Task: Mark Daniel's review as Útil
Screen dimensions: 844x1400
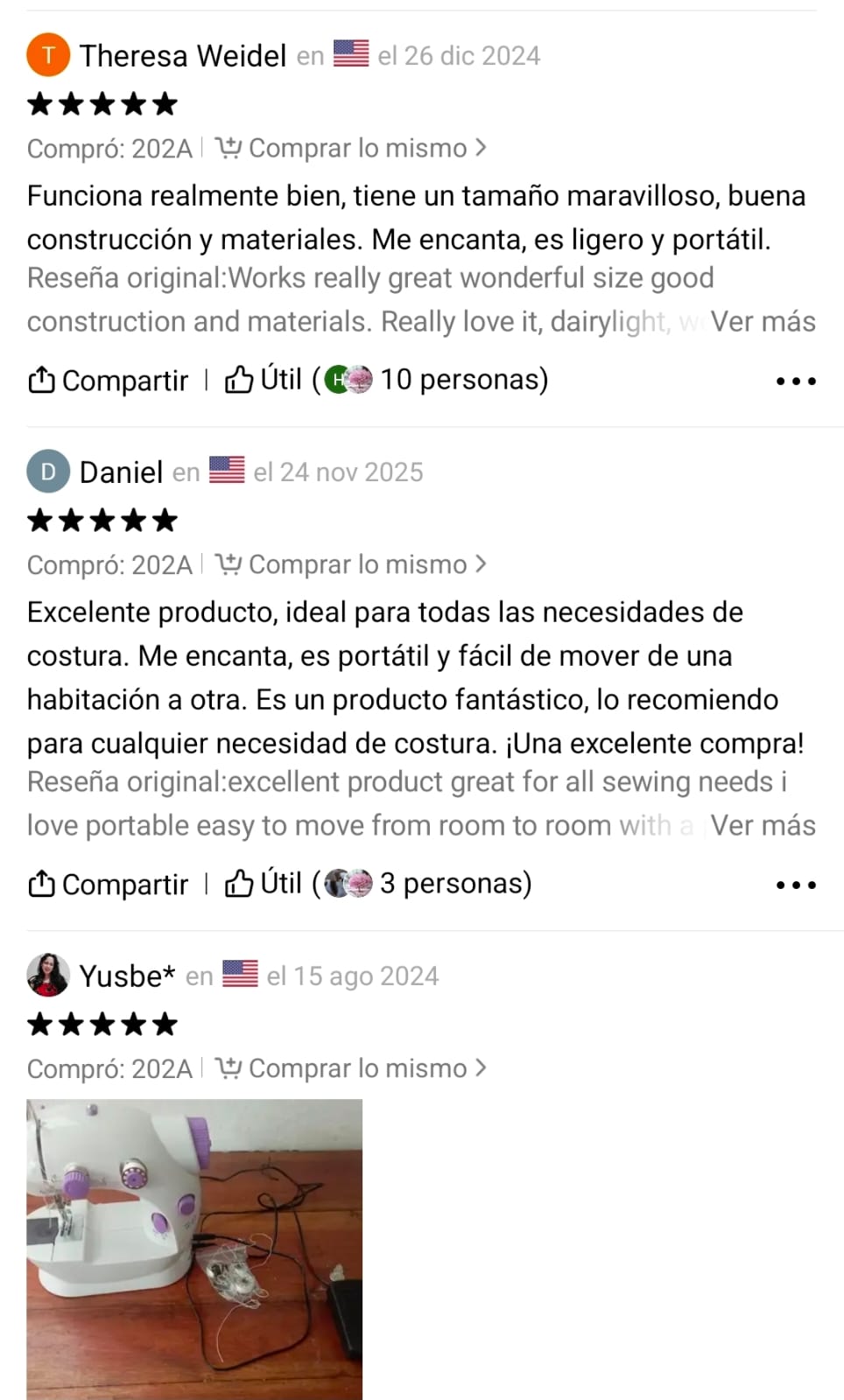Action: point(280,882)
